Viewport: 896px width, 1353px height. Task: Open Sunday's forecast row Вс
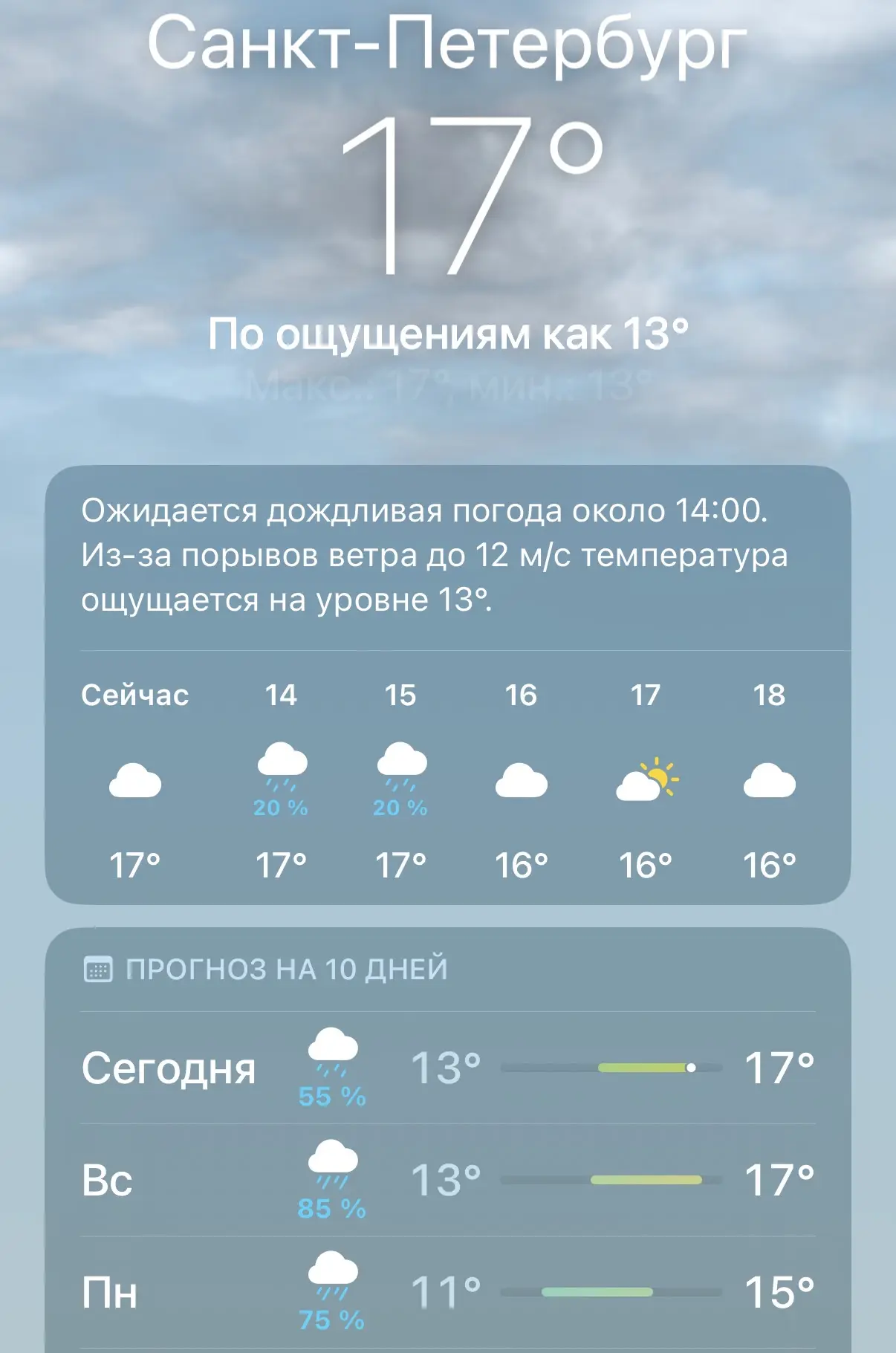tap(448, 1180)
